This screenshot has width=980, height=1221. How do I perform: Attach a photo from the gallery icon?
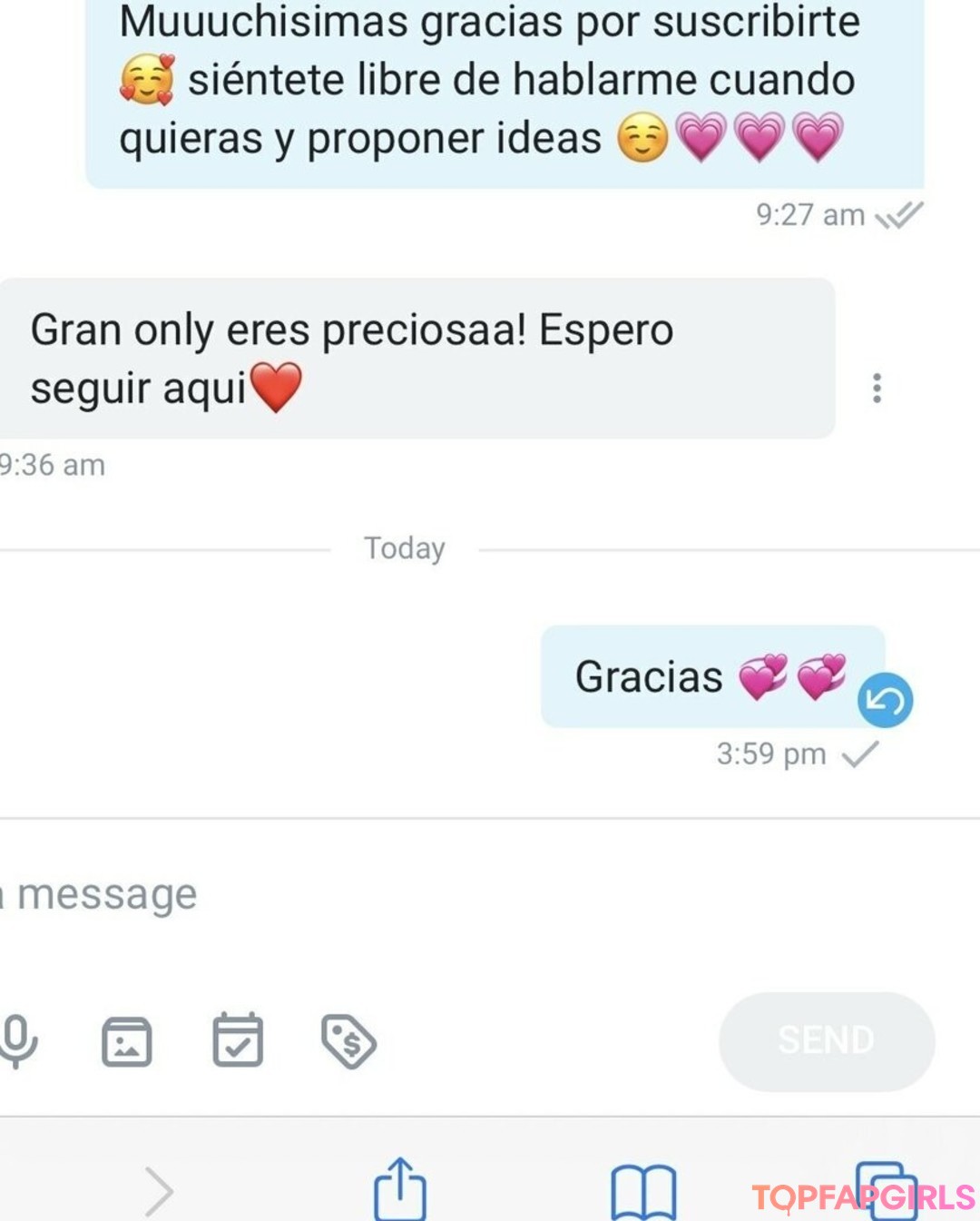pos(127,1040)
